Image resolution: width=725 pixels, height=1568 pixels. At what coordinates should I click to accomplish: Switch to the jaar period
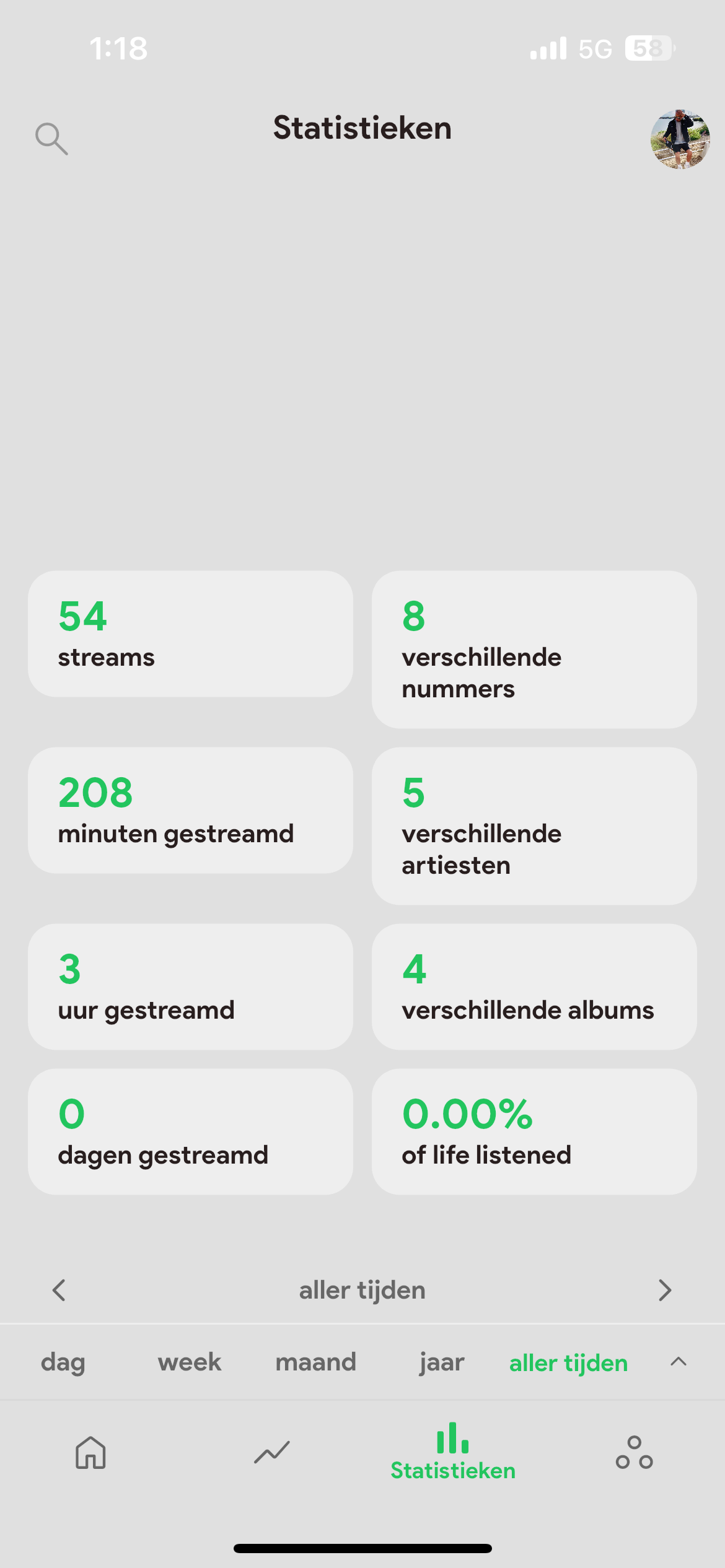pos(442,1362)
